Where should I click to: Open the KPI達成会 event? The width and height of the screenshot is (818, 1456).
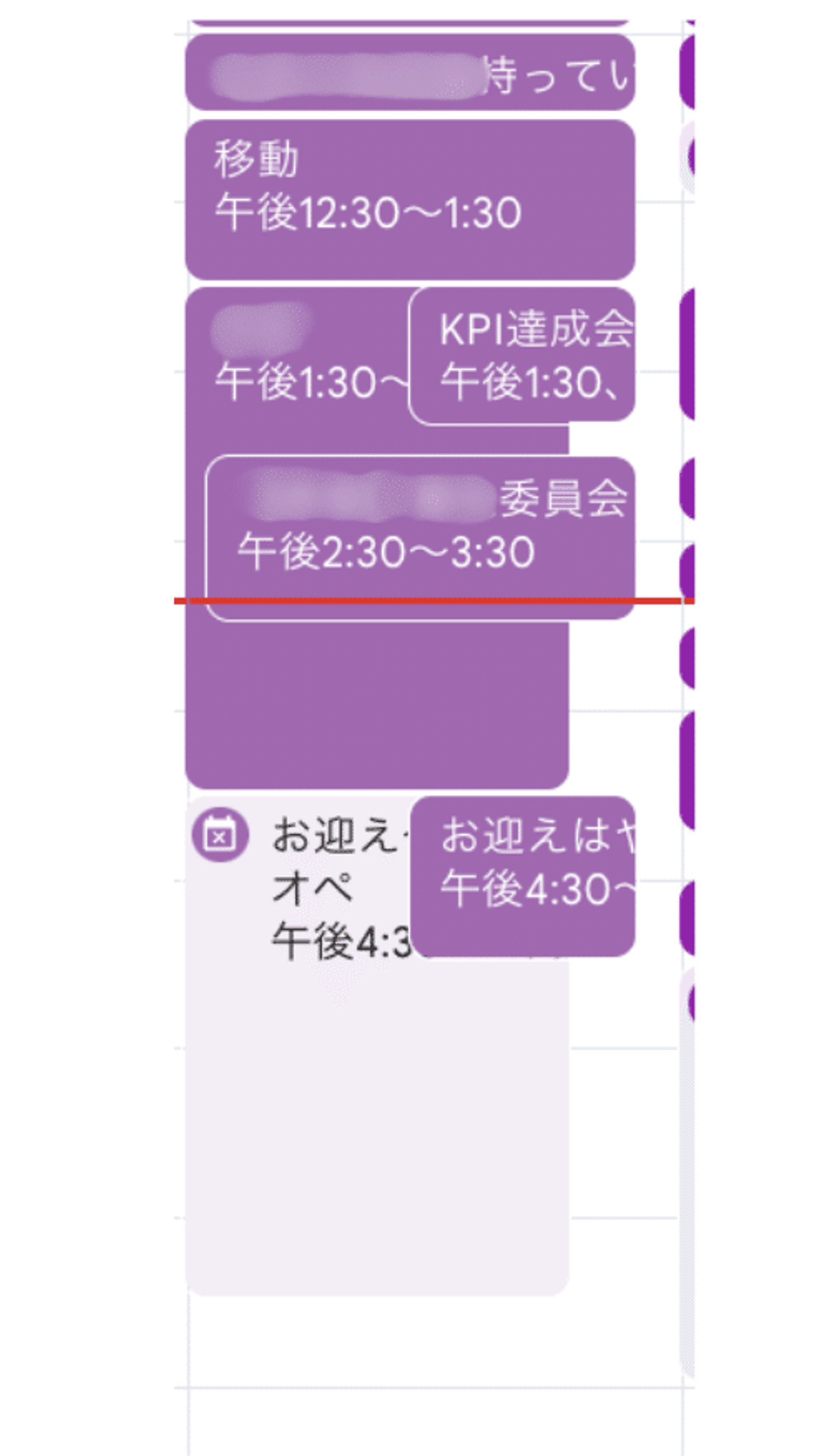point(523,355)
